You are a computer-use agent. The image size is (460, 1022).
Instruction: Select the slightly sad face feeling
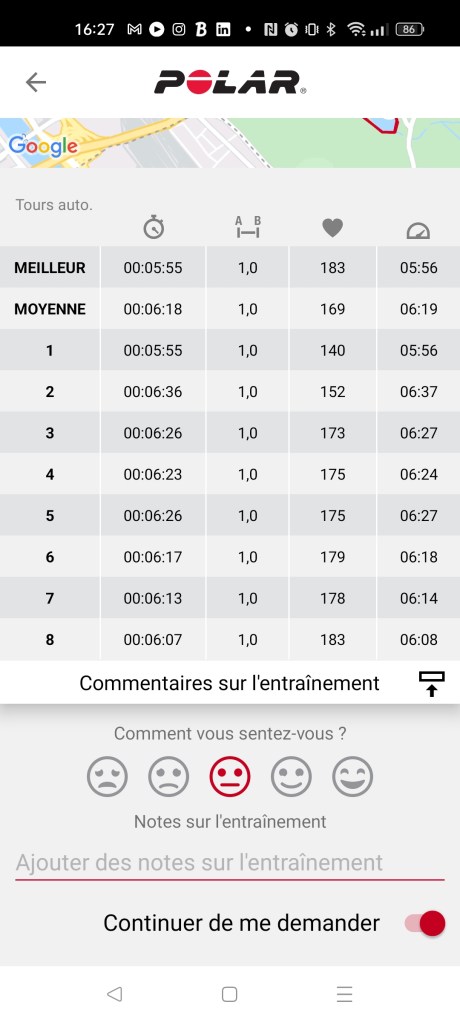click(x=169, y=776)
